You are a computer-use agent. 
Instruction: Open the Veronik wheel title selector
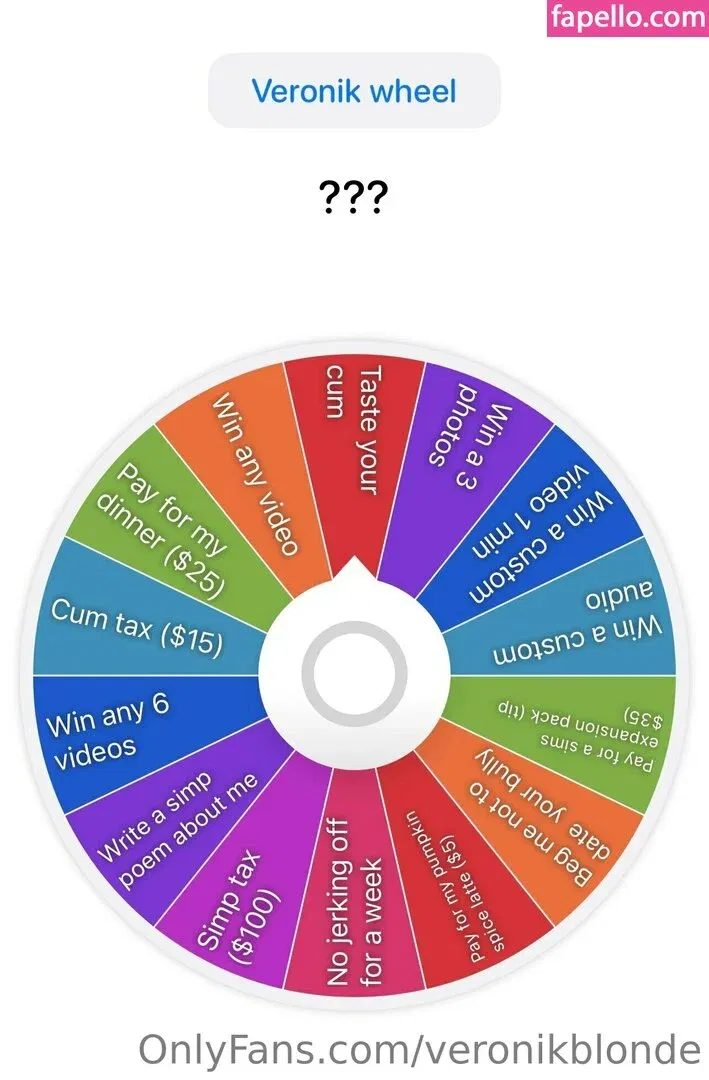(354, 92)
